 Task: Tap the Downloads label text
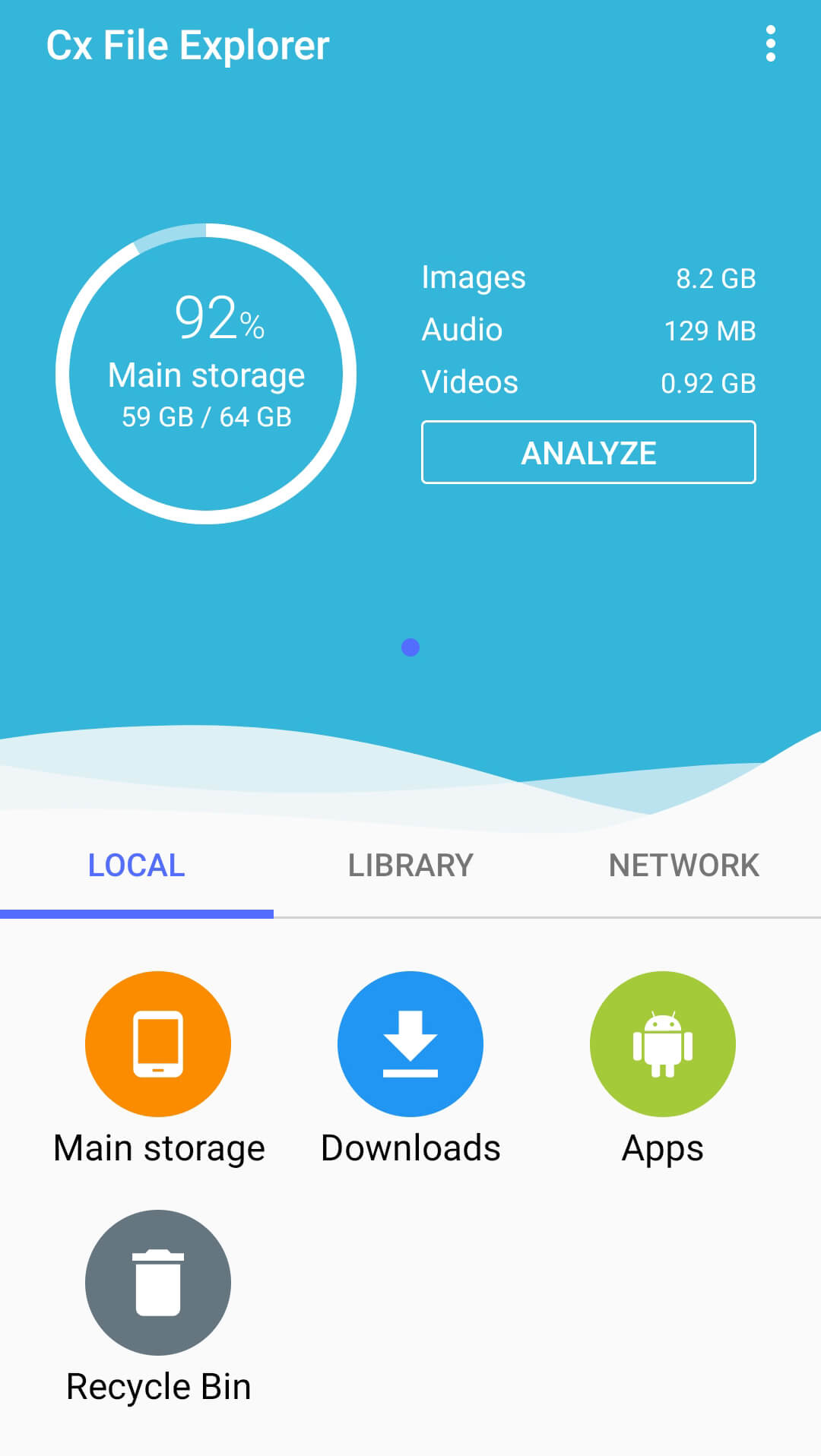[x=410, y=1147]
